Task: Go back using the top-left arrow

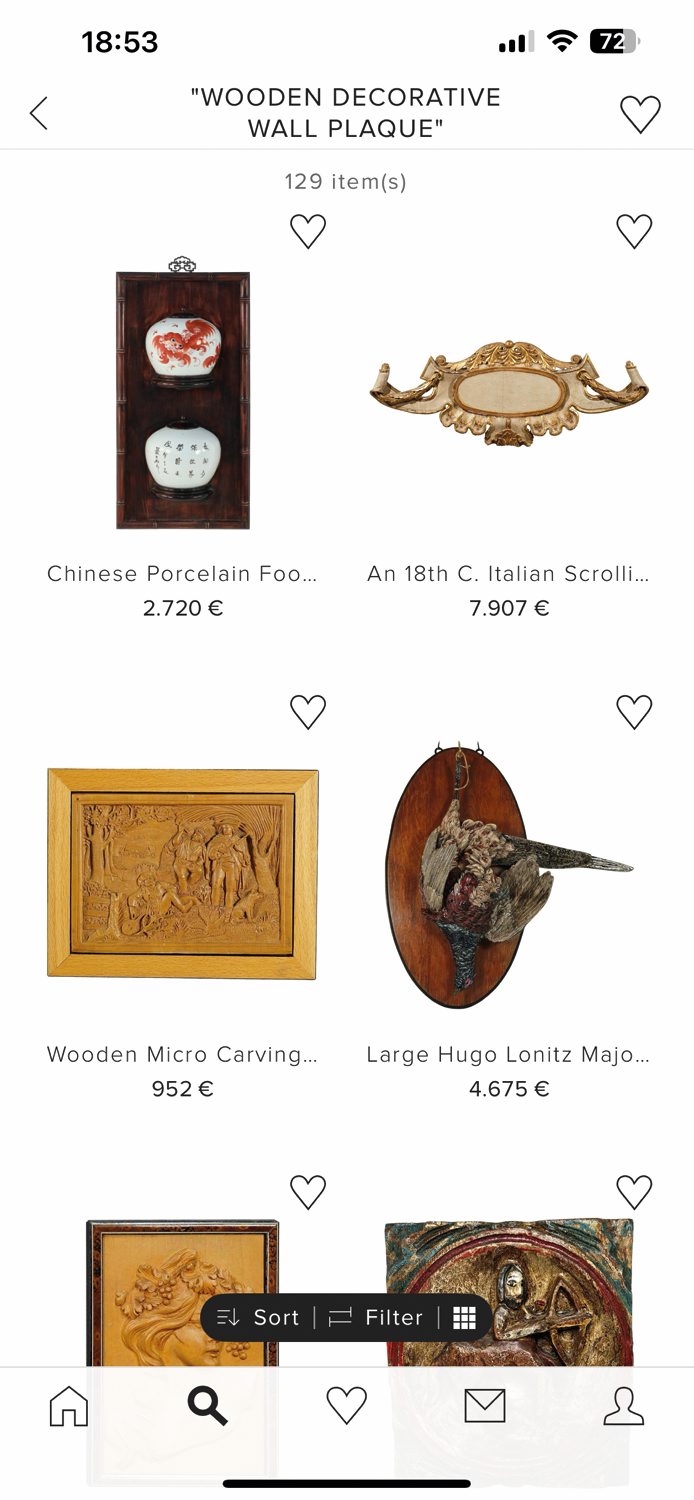Action: coord(39,113)
